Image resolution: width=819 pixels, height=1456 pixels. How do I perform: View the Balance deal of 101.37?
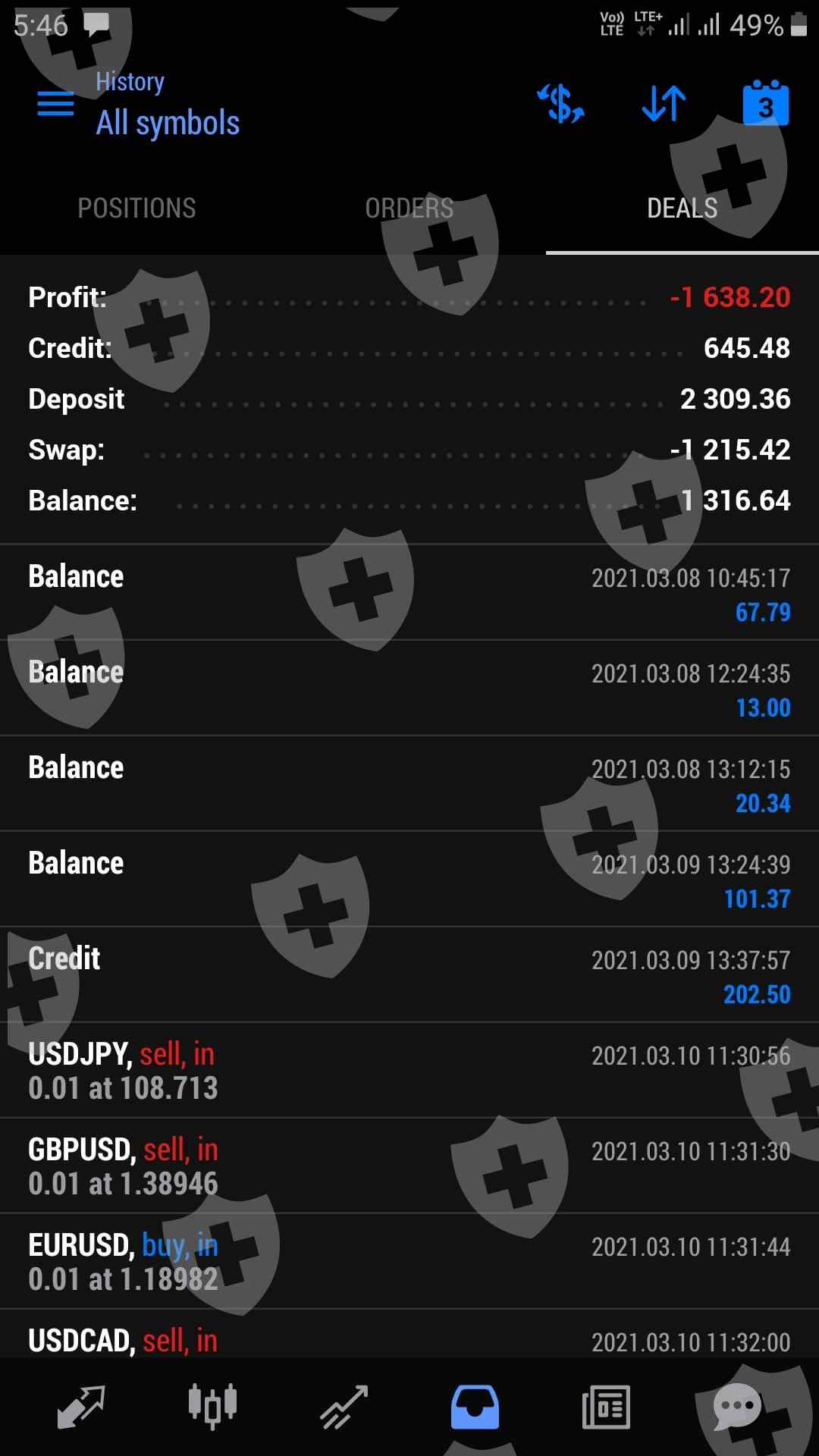pyautogui.click(x=409, y=880)
